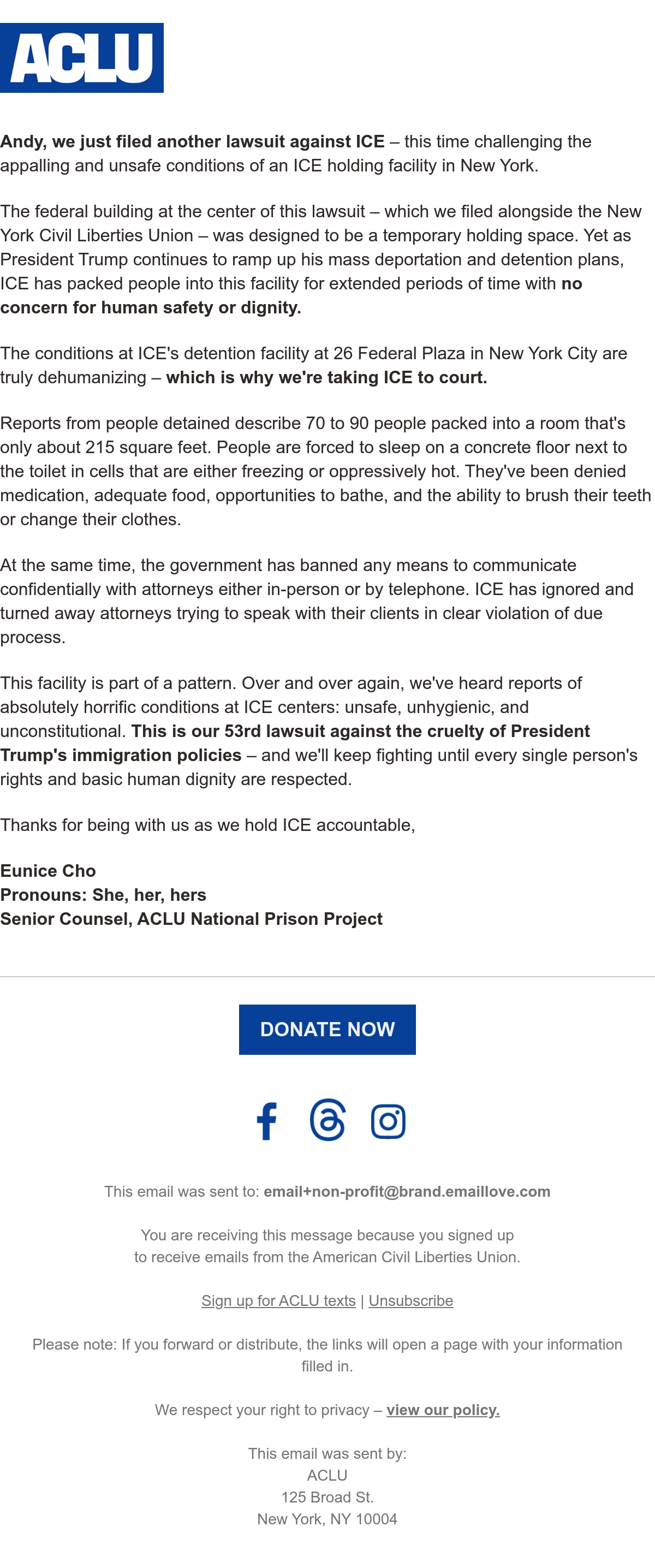This screenshot has width=655, height=1568.
Task: Unsubscribe from ACLU emails
Action: point(411,1301)
